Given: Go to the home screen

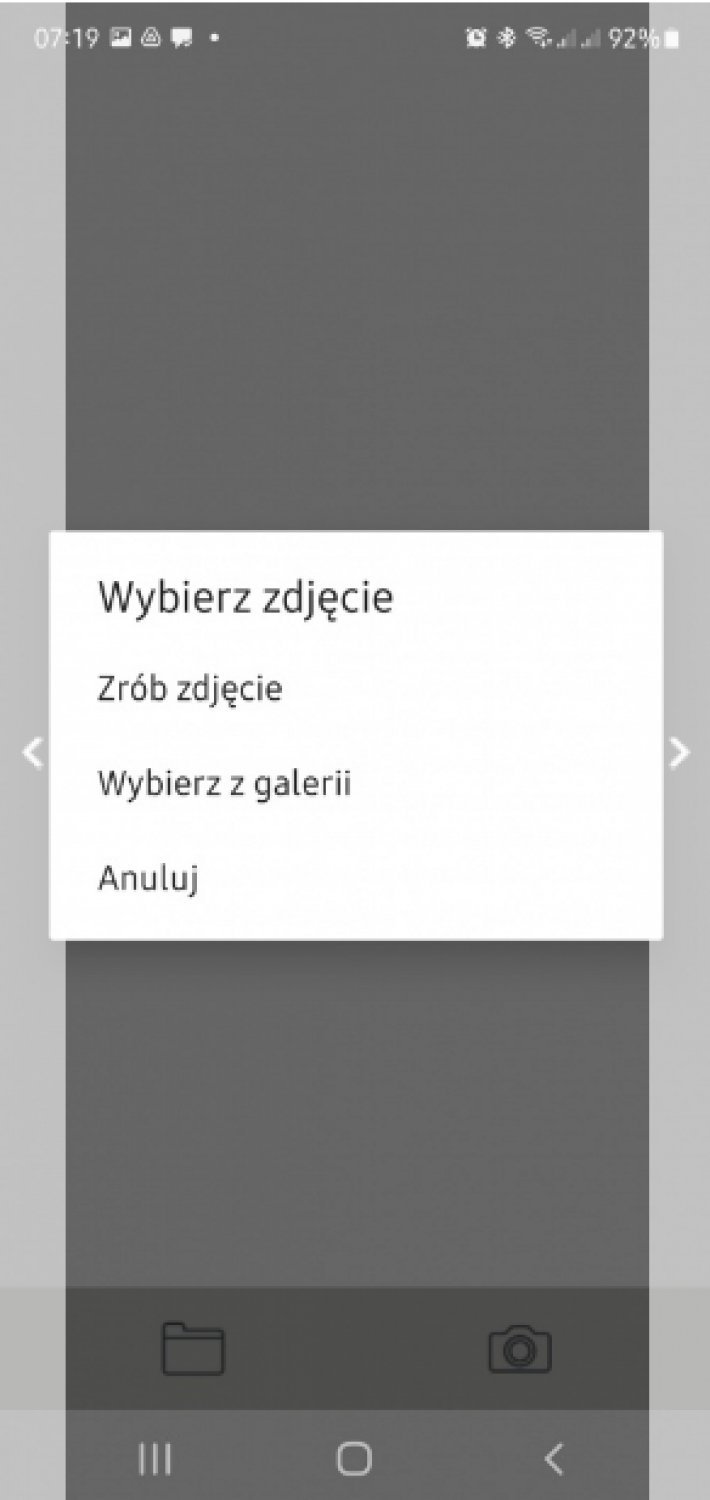Looking at the screenshot, I should click(x=354, y=1458).
